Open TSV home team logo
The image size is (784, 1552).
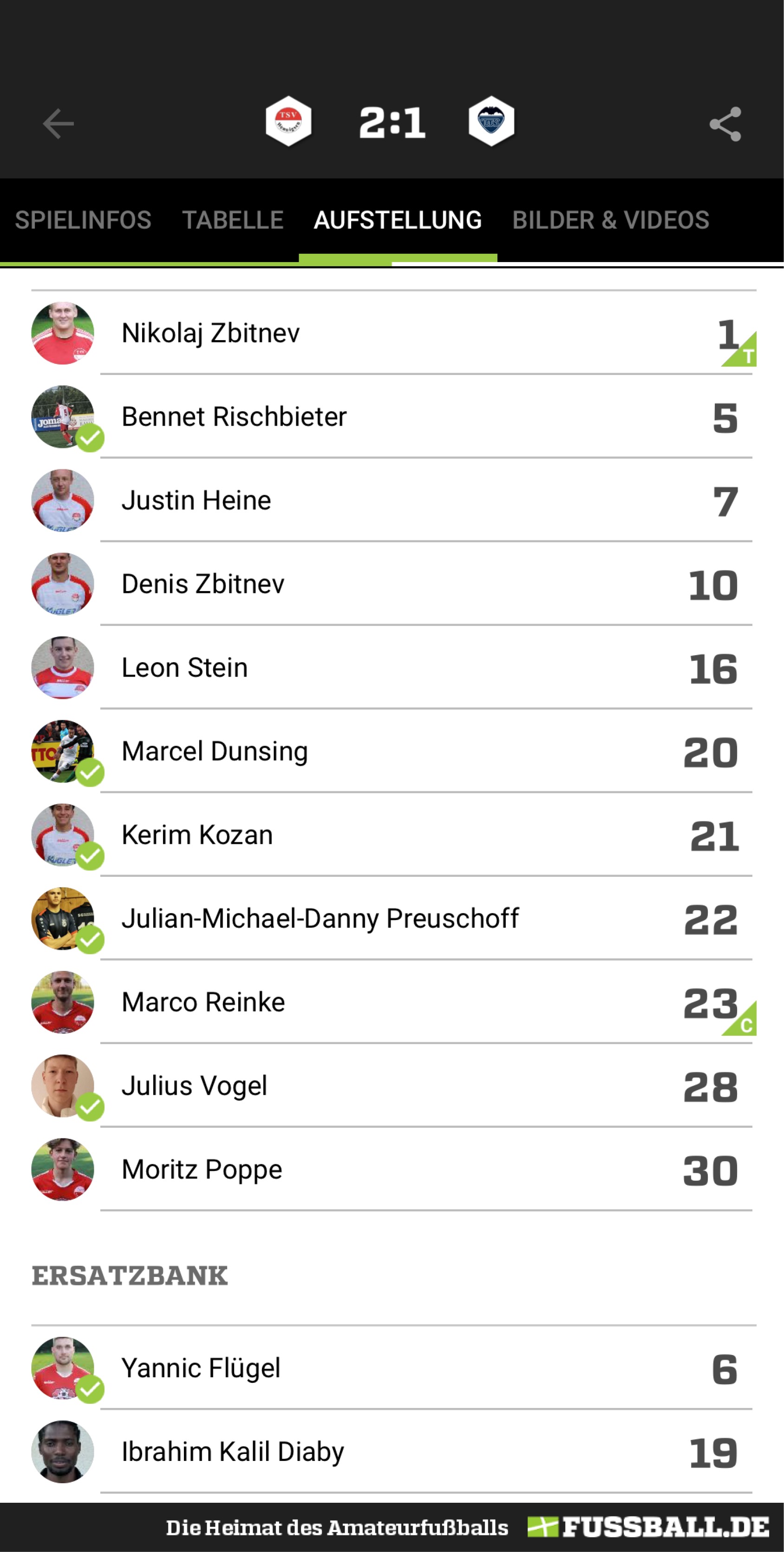click(x=288, y=122)
